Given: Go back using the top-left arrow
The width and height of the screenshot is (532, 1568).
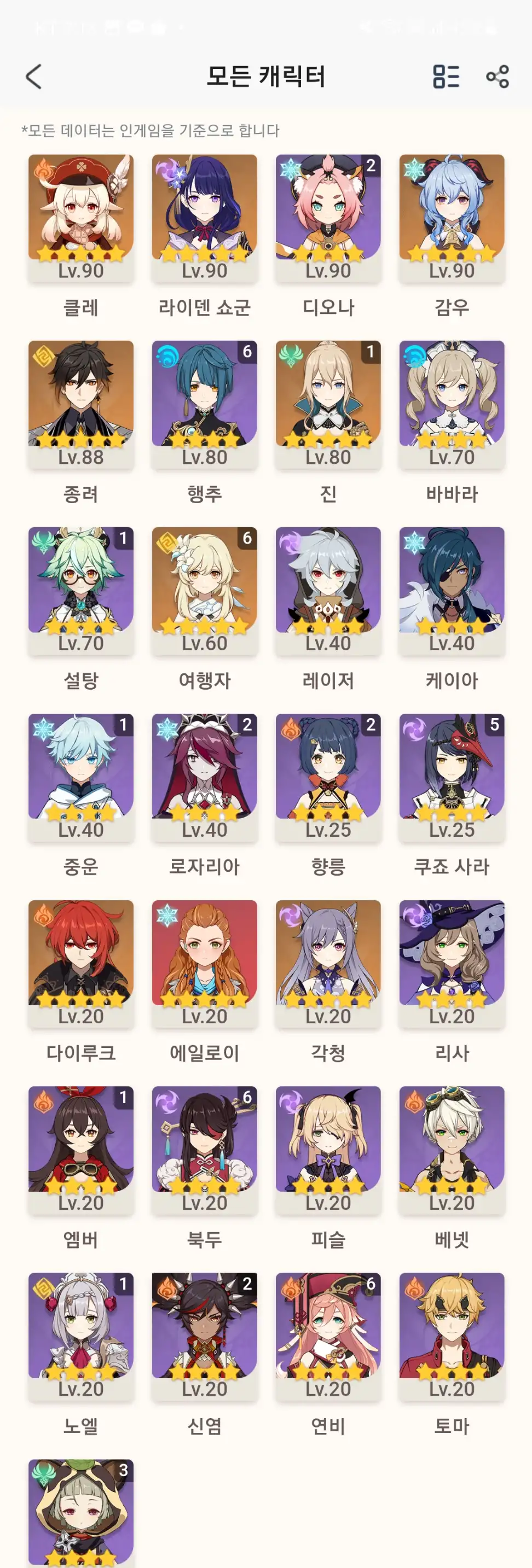Looking at the screenshot, I should 34,77.
